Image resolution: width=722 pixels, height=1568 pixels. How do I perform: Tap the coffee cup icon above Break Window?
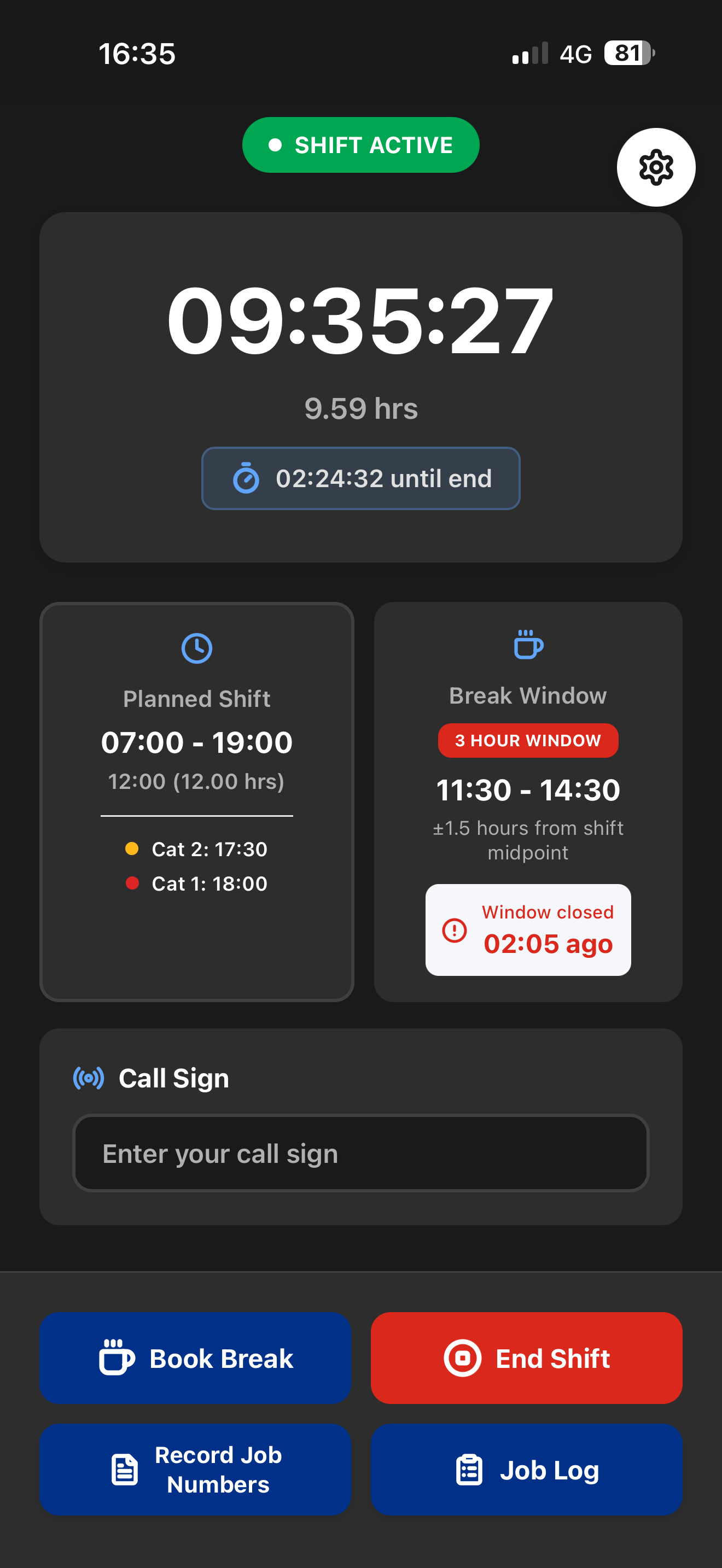pyautogui.click(x=527, y=645)
